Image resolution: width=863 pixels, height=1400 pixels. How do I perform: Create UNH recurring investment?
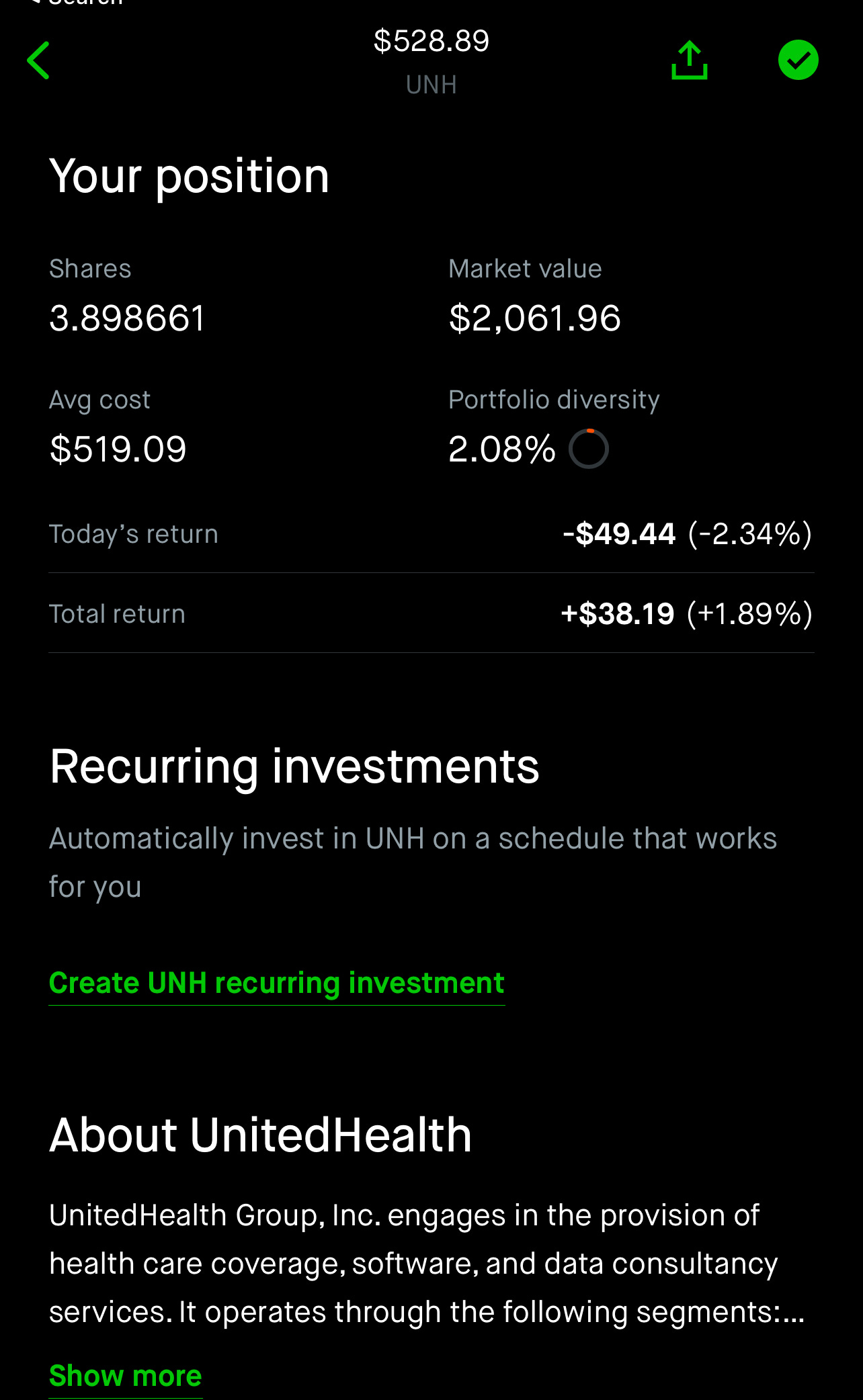pos(277,983)
